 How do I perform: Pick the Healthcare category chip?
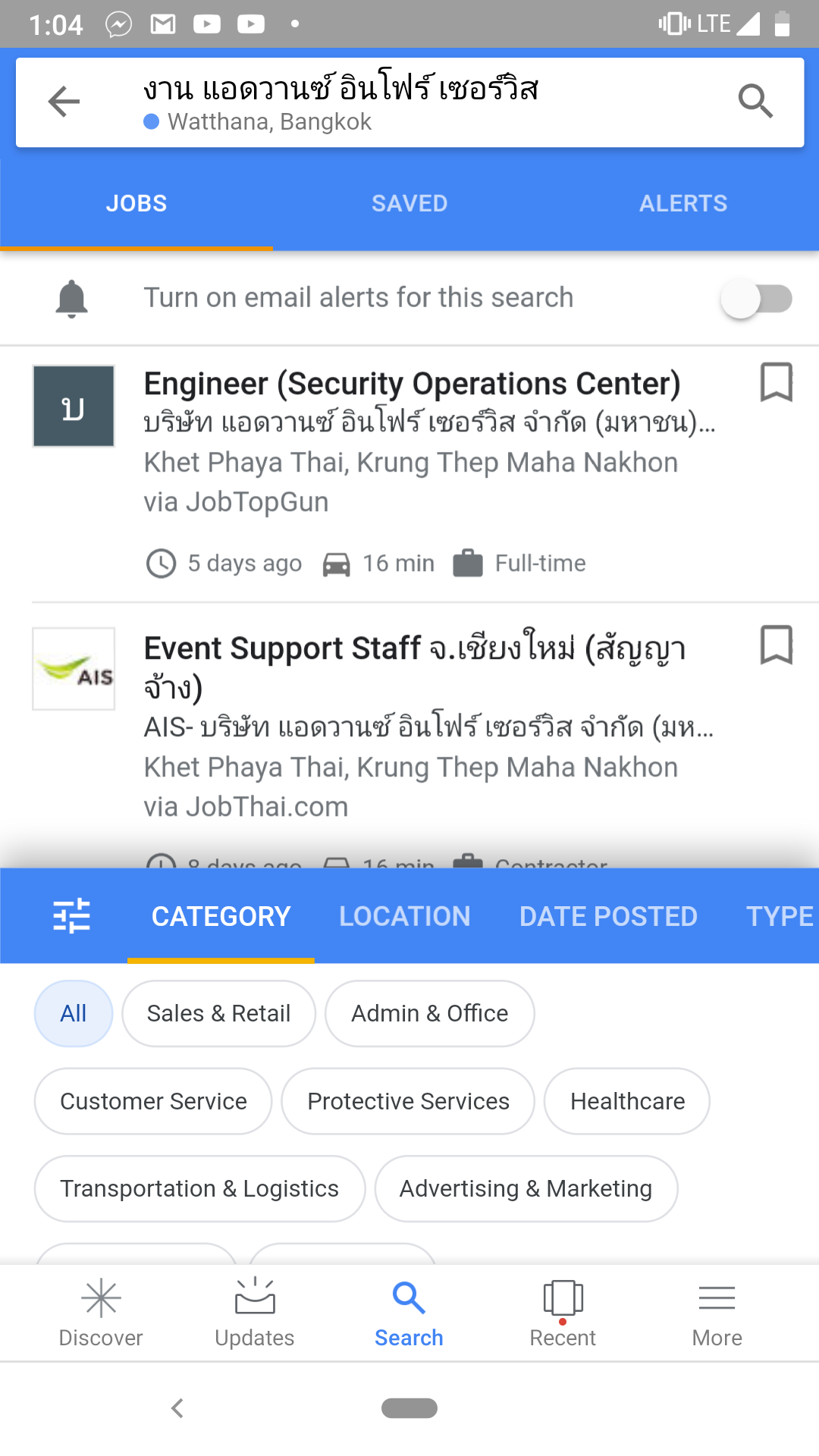coord(627,1101)
